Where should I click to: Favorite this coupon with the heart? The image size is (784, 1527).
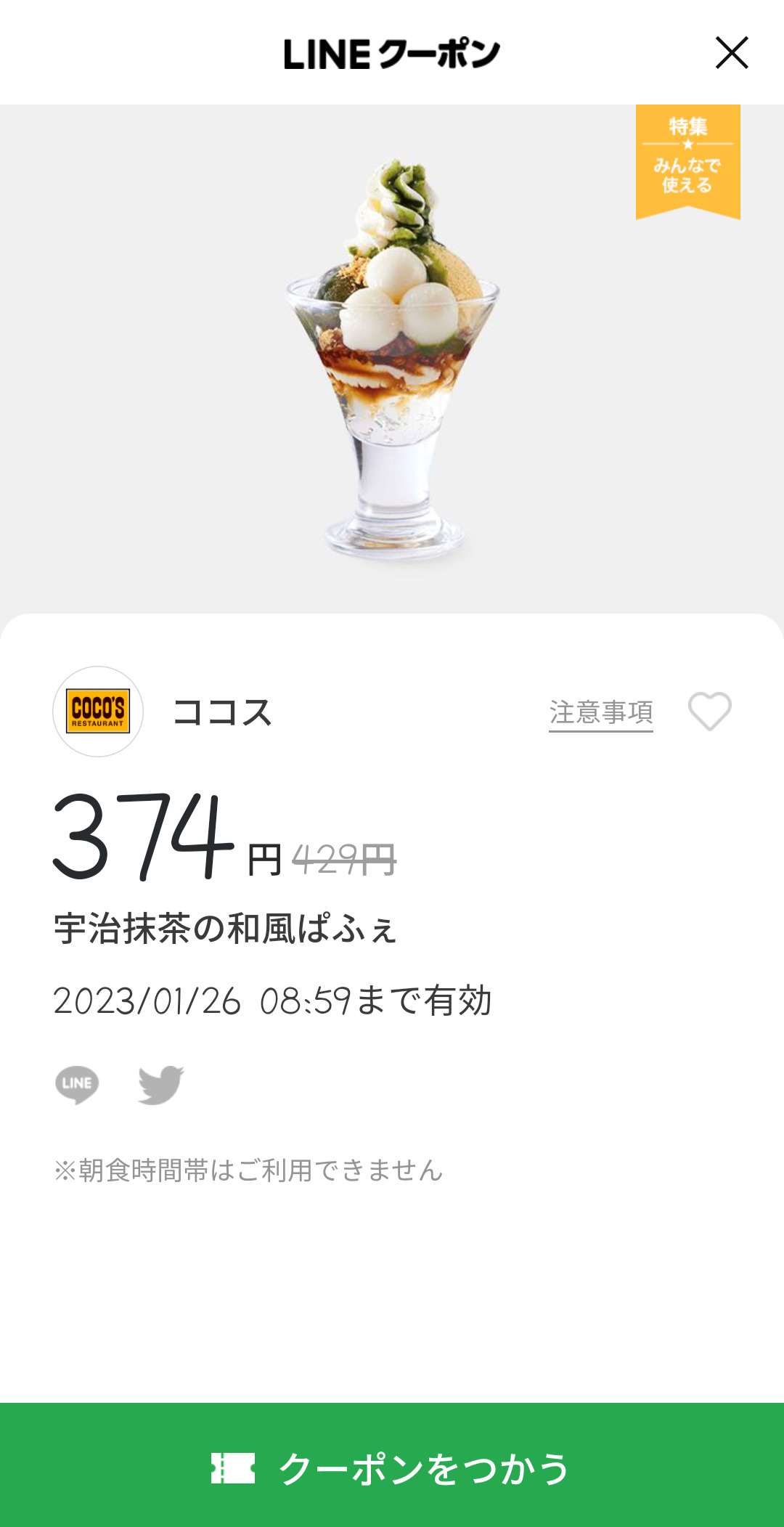pyautogui.click(x=709, y=711)
